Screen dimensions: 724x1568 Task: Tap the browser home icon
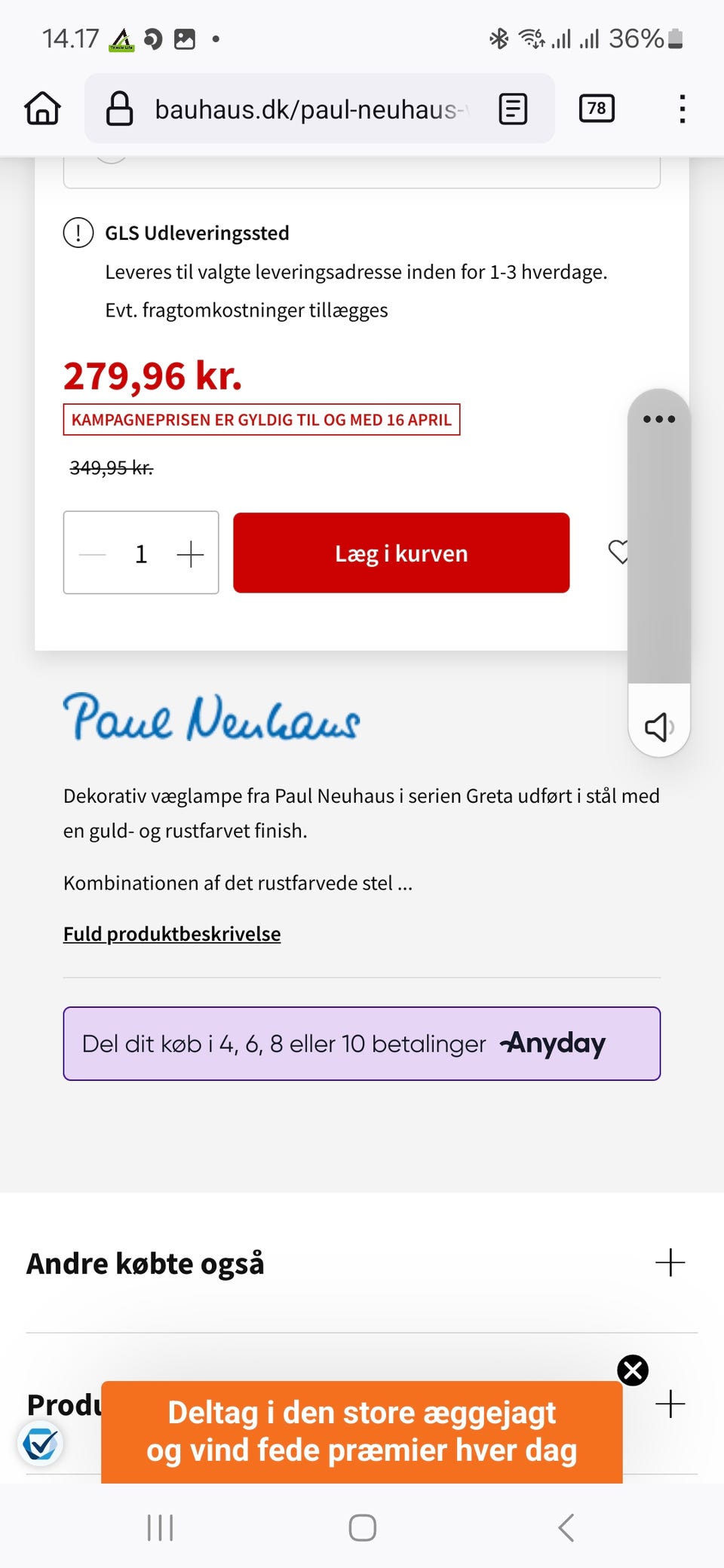42,108
